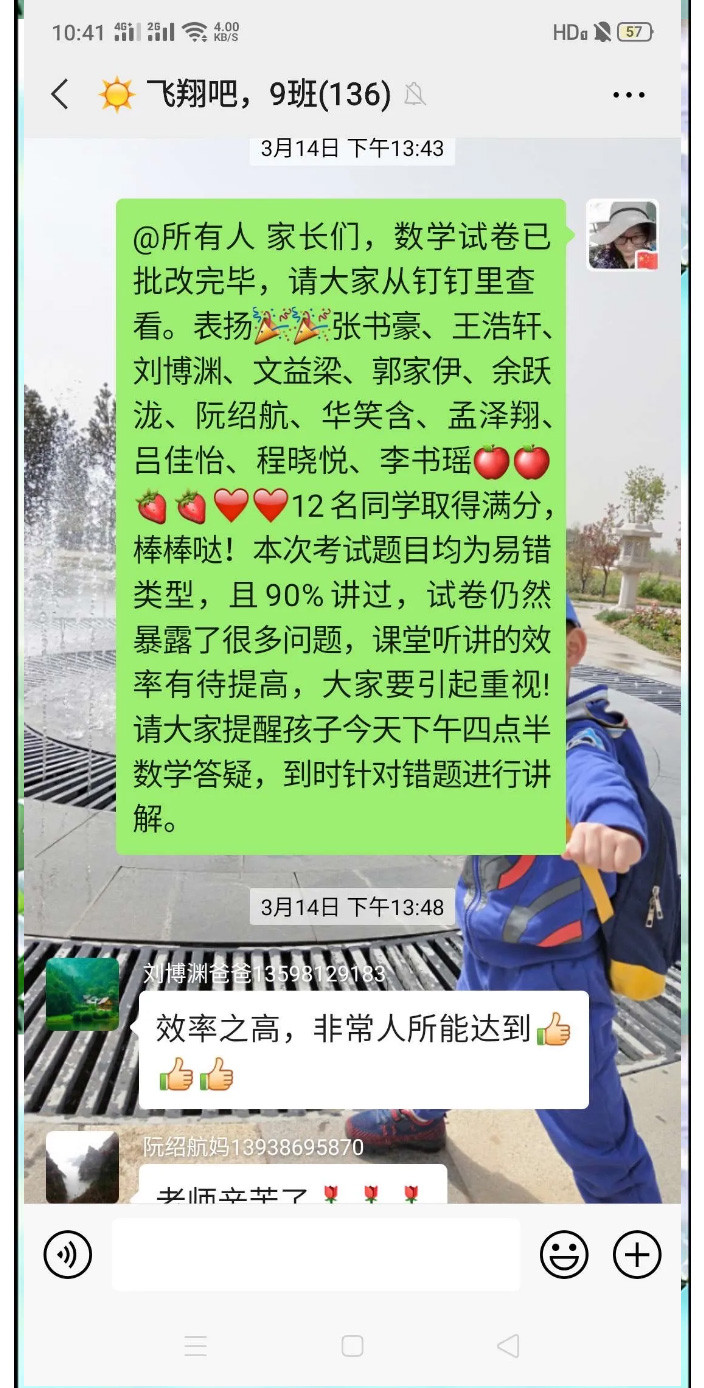Open the chat overflow menu
Viewport: 704px width, 1388px height.
coord(628,96)
